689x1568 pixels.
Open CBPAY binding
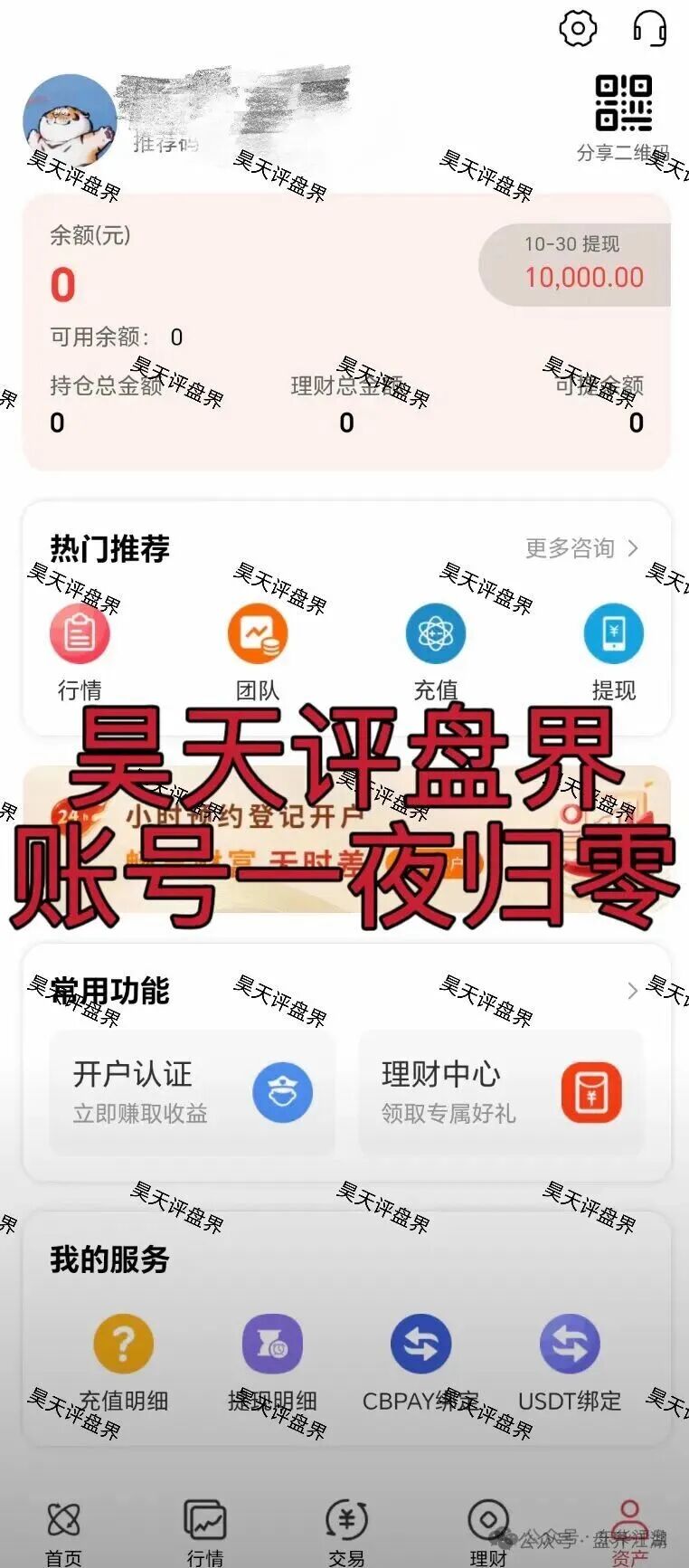420,1363
